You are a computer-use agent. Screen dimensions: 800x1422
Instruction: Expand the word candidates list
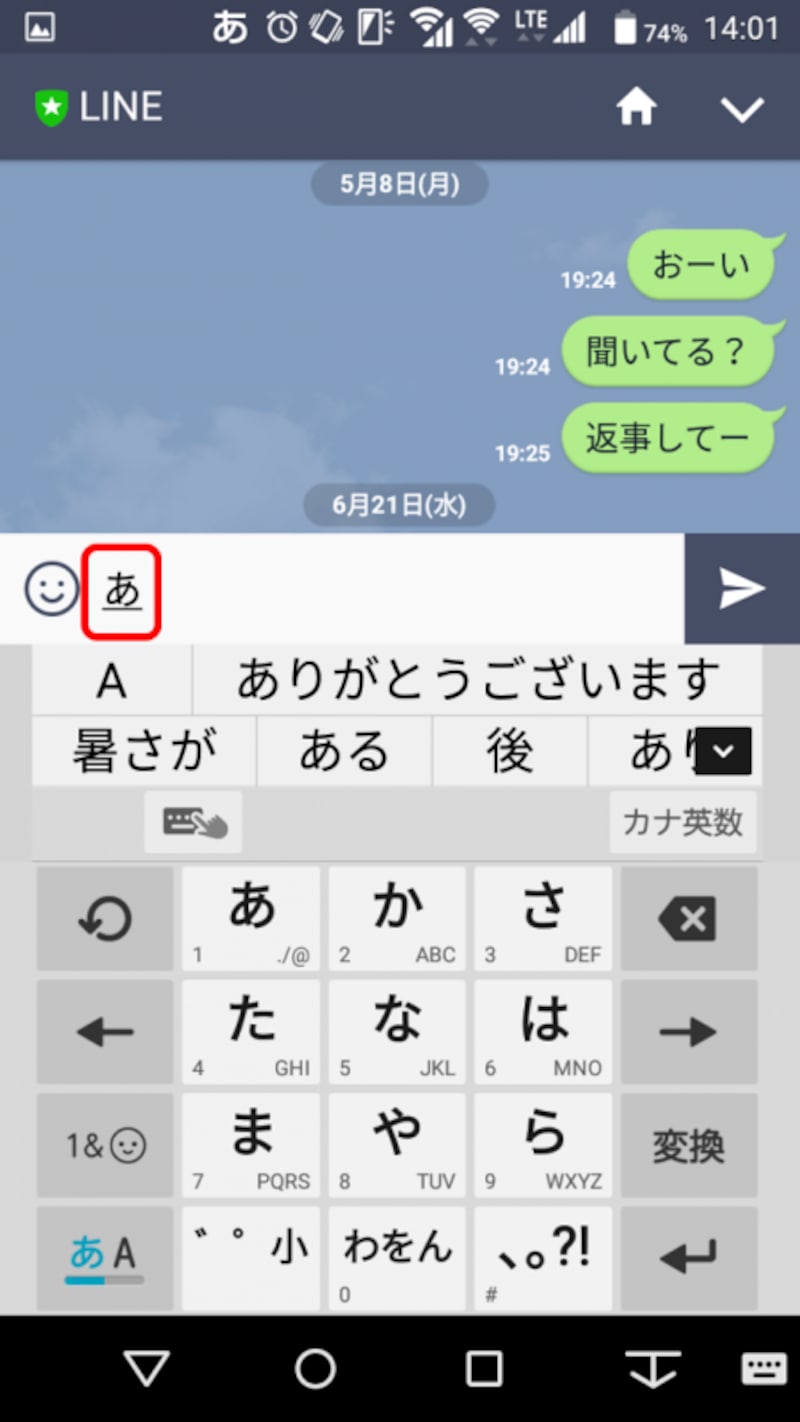coord(723,751)
